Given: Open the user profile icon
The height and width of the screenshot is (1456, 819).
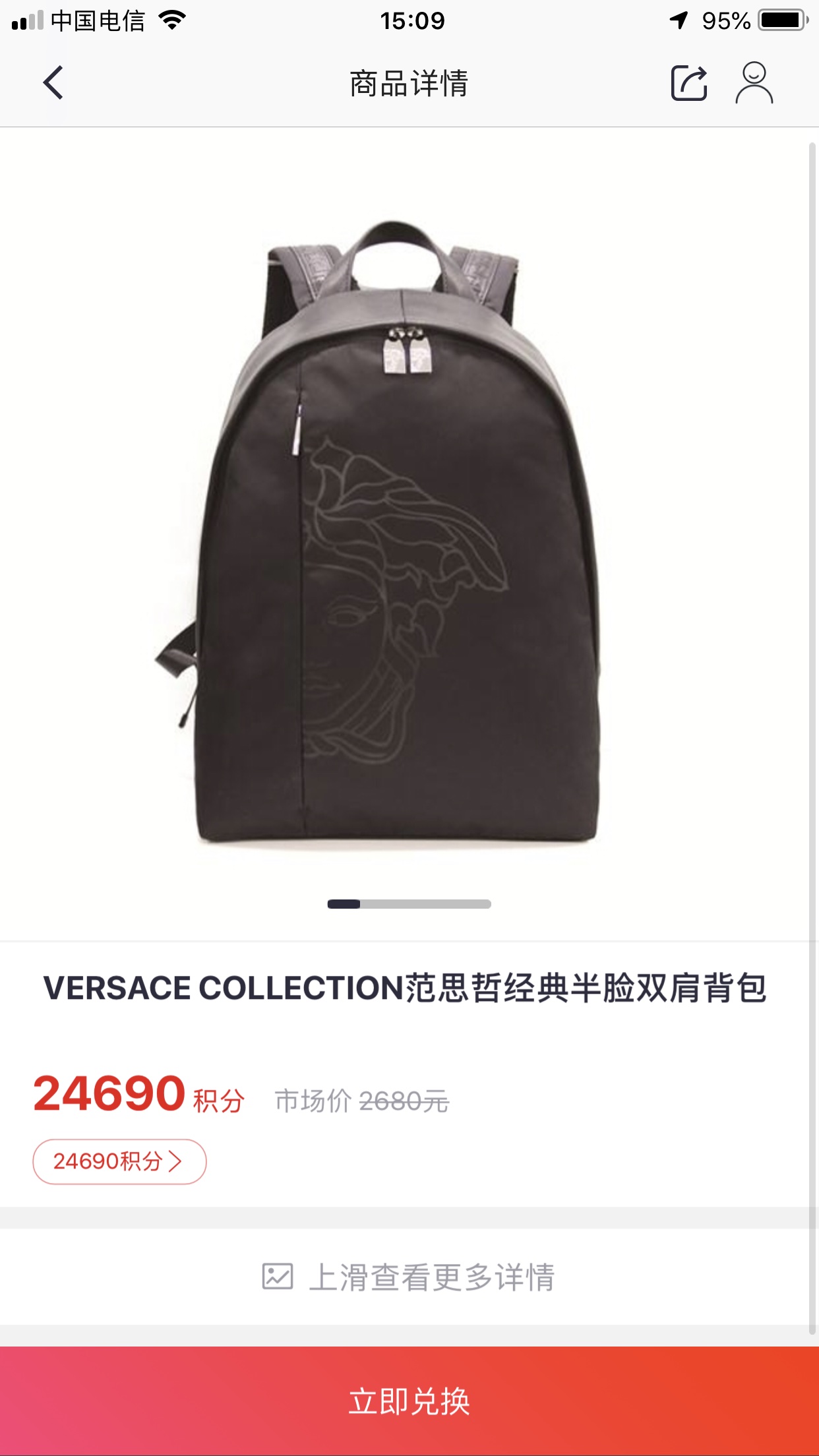Looking at the screenshot, I should (x=754, y=83).
